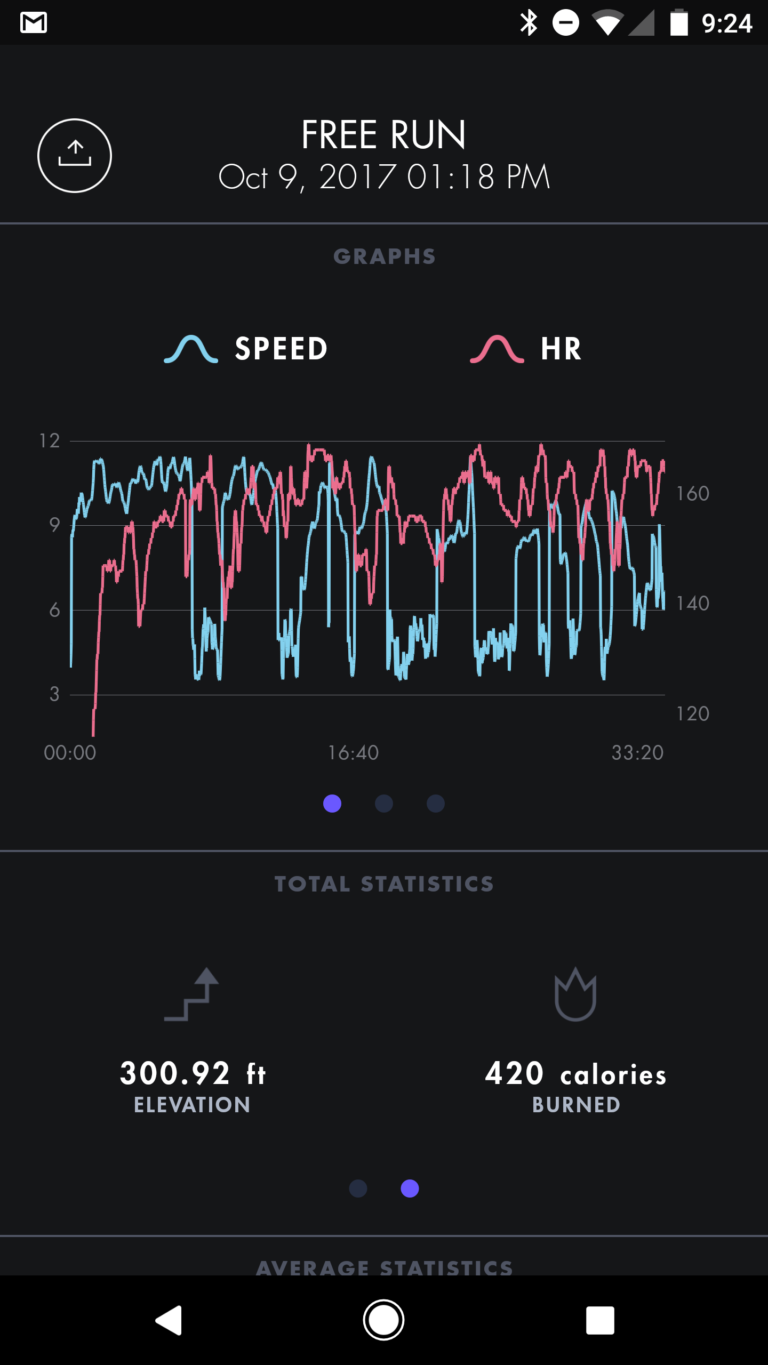Tap the blue SPEED curve icon
This screenshot has height=1365, width=768.
[190, 349]
